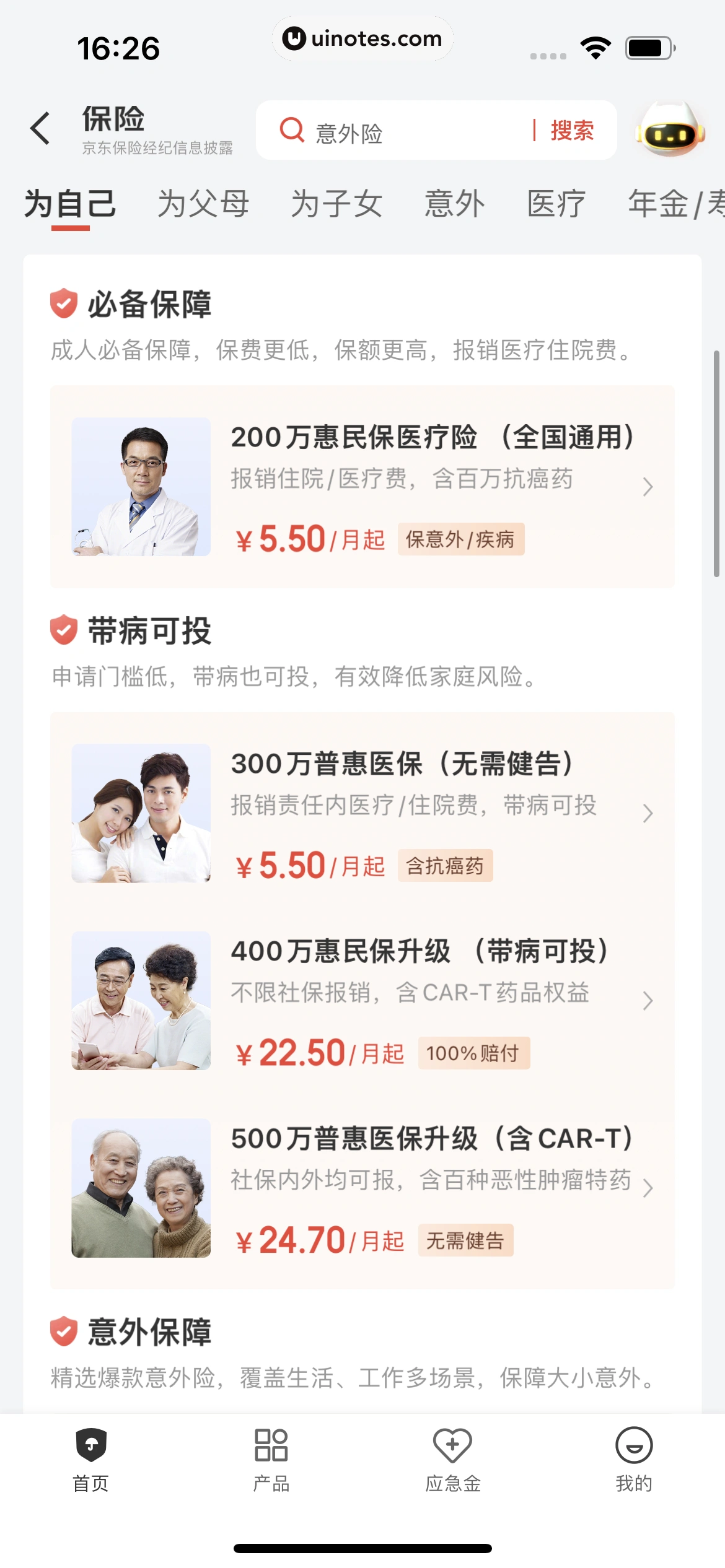Select the 为自己 tab
This screenshot has width=725, height=1568.
[70, 204]
